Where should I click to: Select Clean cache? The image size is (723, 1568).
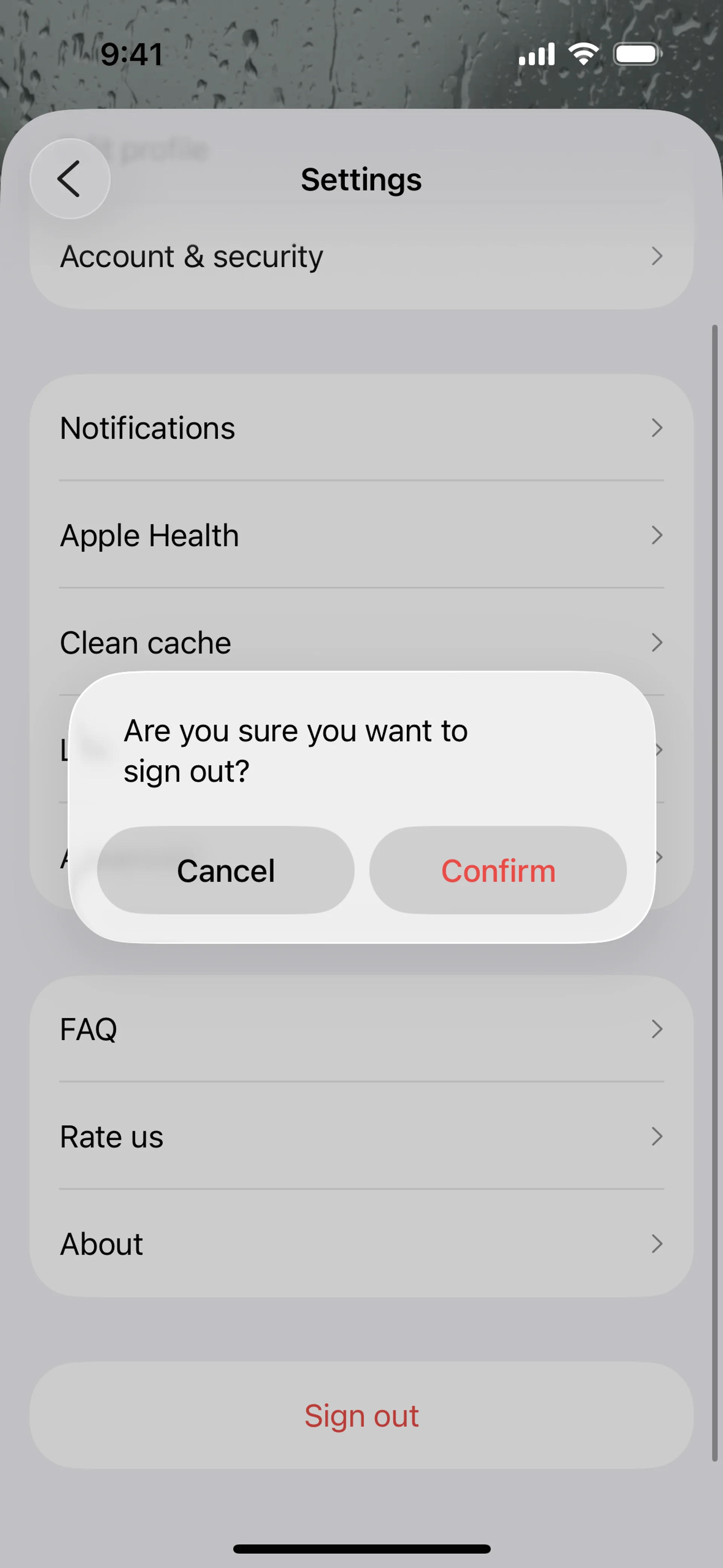361,642
